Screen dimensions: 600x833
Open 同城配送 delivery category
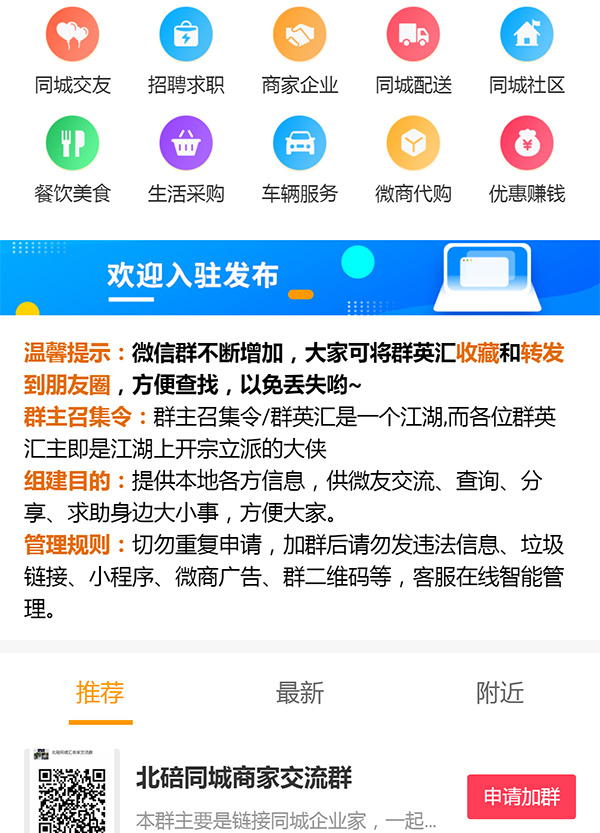pos(413,50)
